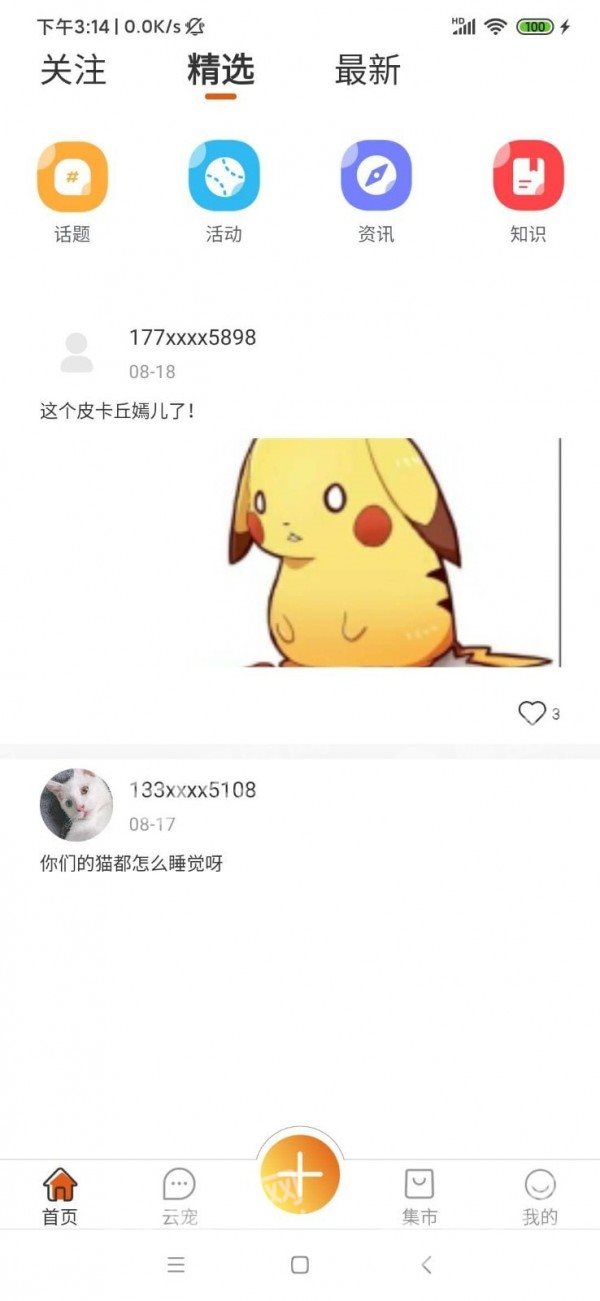View profile avatar of 133xxxx5108
The width and height of the screenshot is (600, 1301).
[76, 805]
